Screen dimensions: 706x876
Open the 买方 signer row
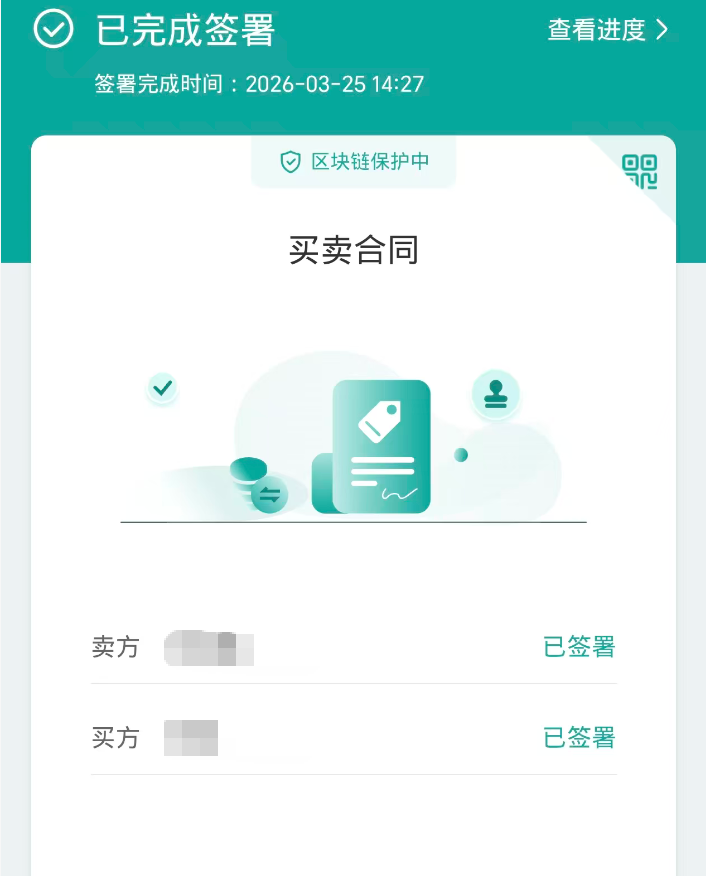click(353, 738)
